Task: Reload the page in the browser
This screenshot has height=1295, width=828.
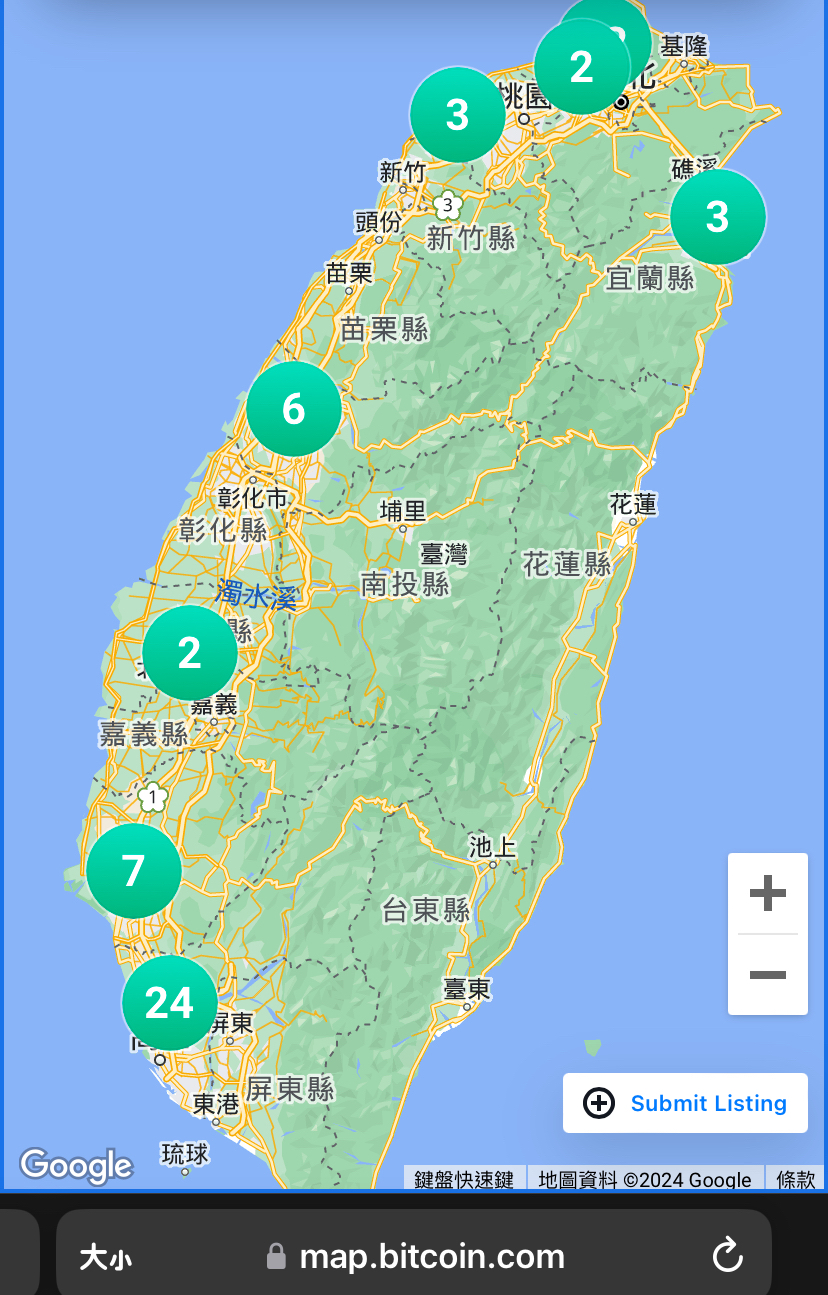Action: tap(727, 1256)
